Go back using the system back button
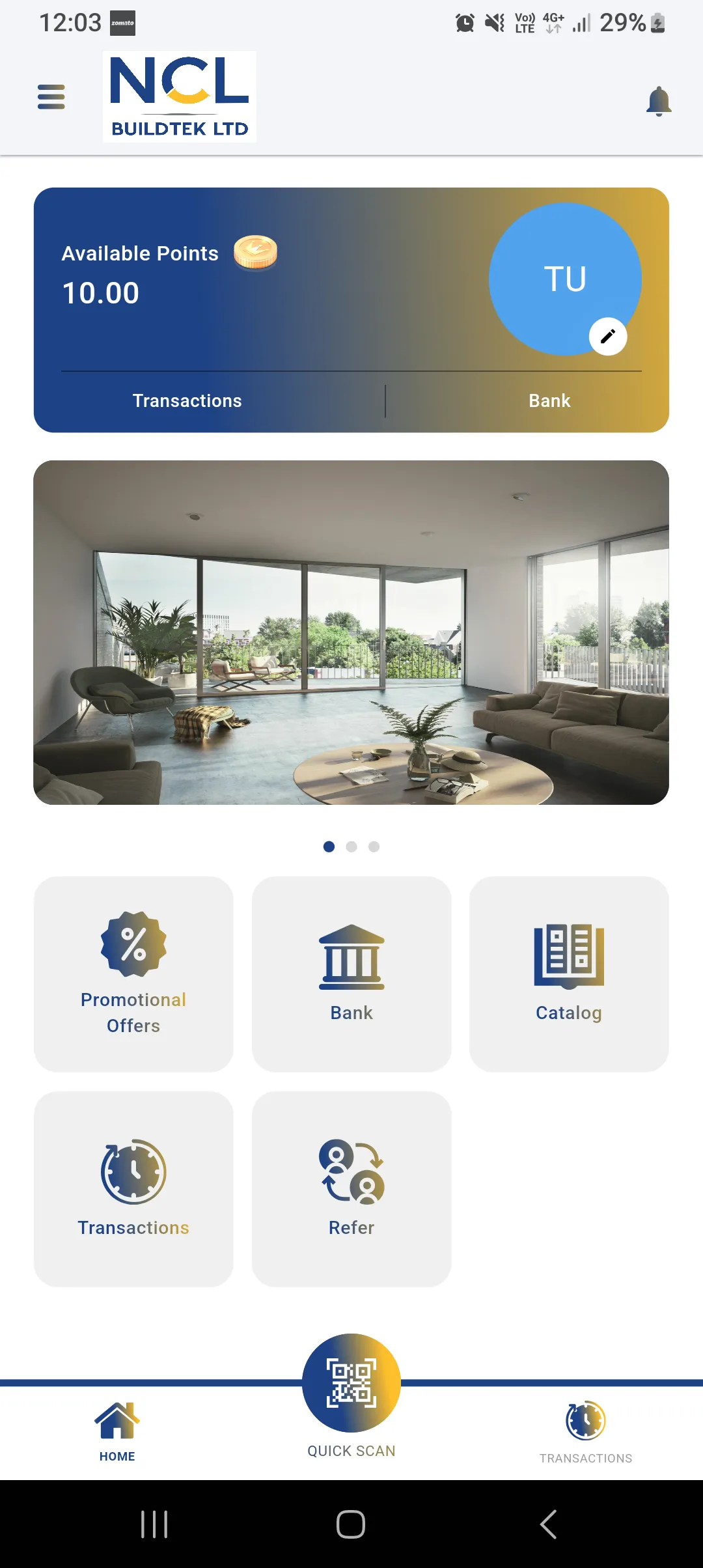The height and width of the screenshot is (1568, 703). coord(548,1524)
